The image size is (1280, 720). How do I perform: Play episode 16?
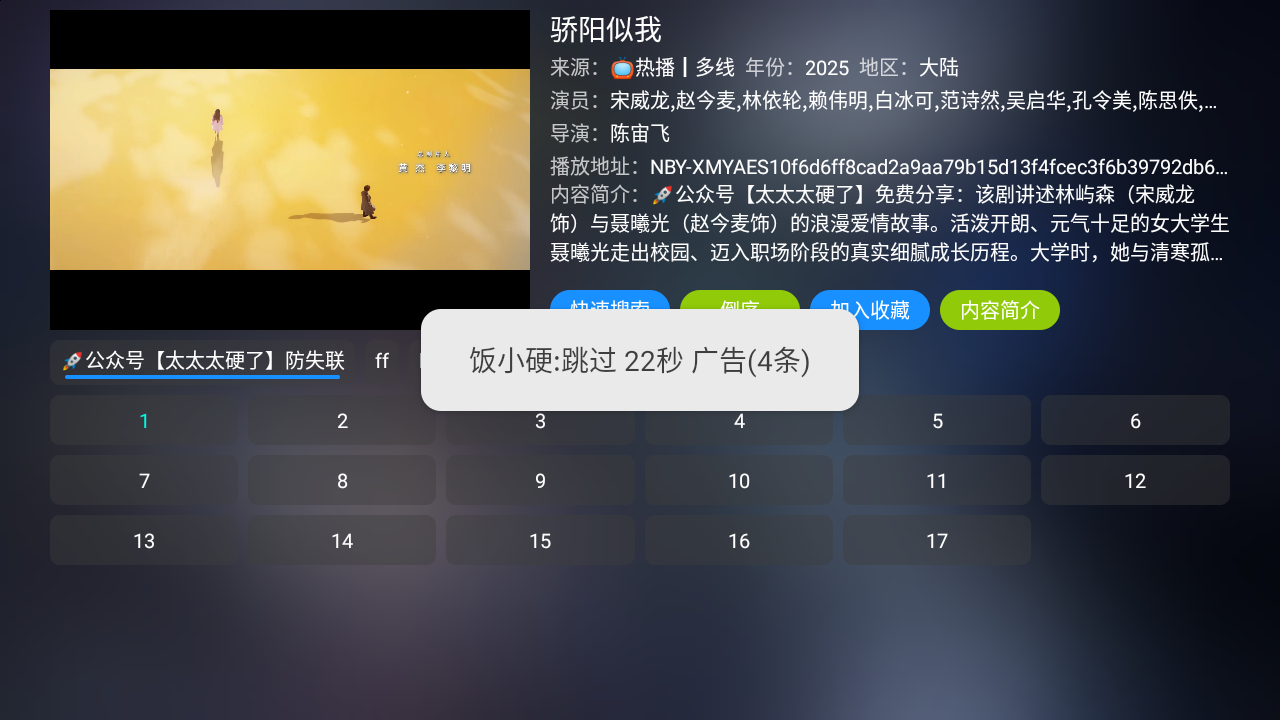pyautogui.click(x=739, y=541)
